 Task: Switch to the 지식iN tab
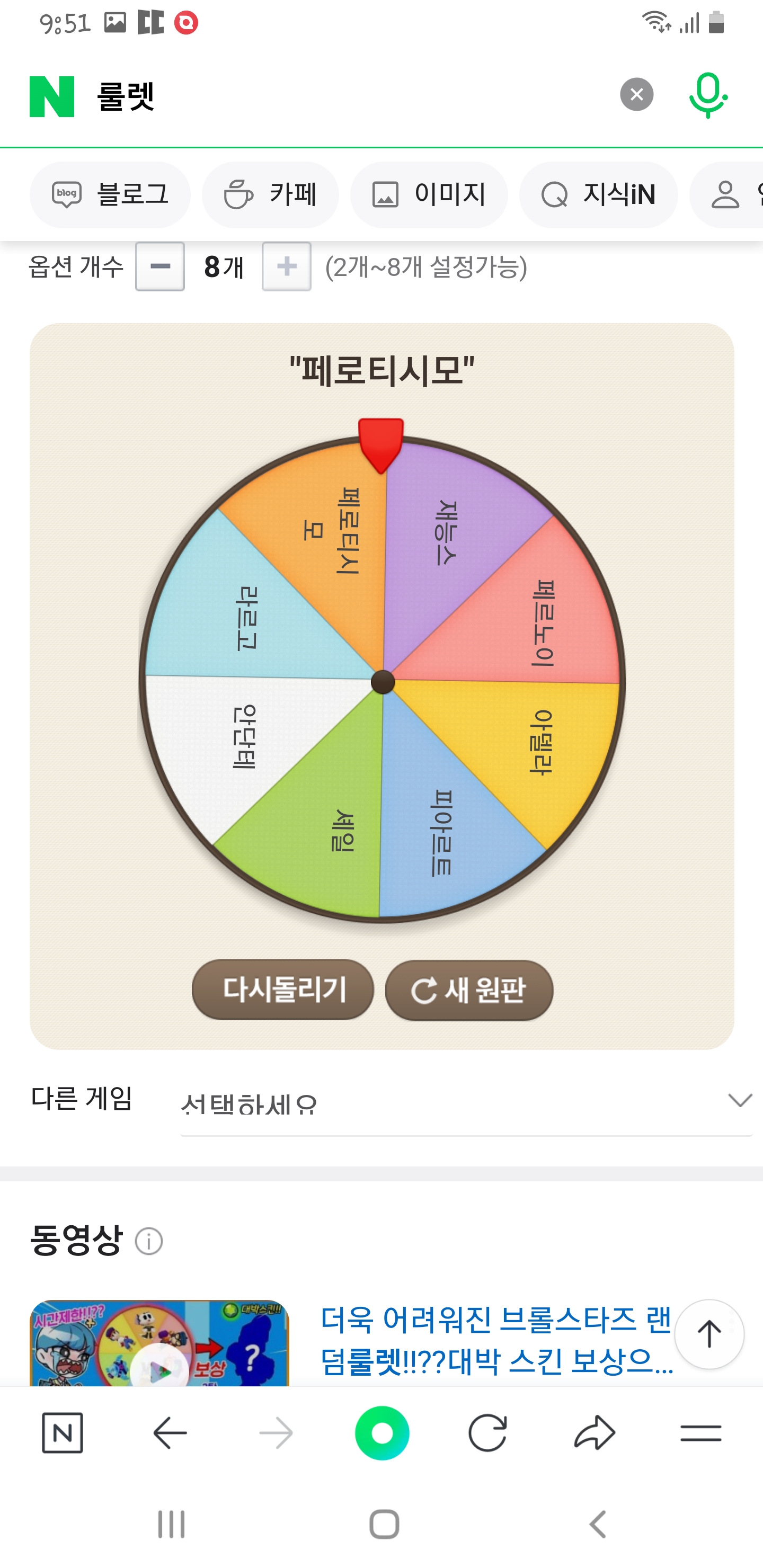click(x=598, y=195)
